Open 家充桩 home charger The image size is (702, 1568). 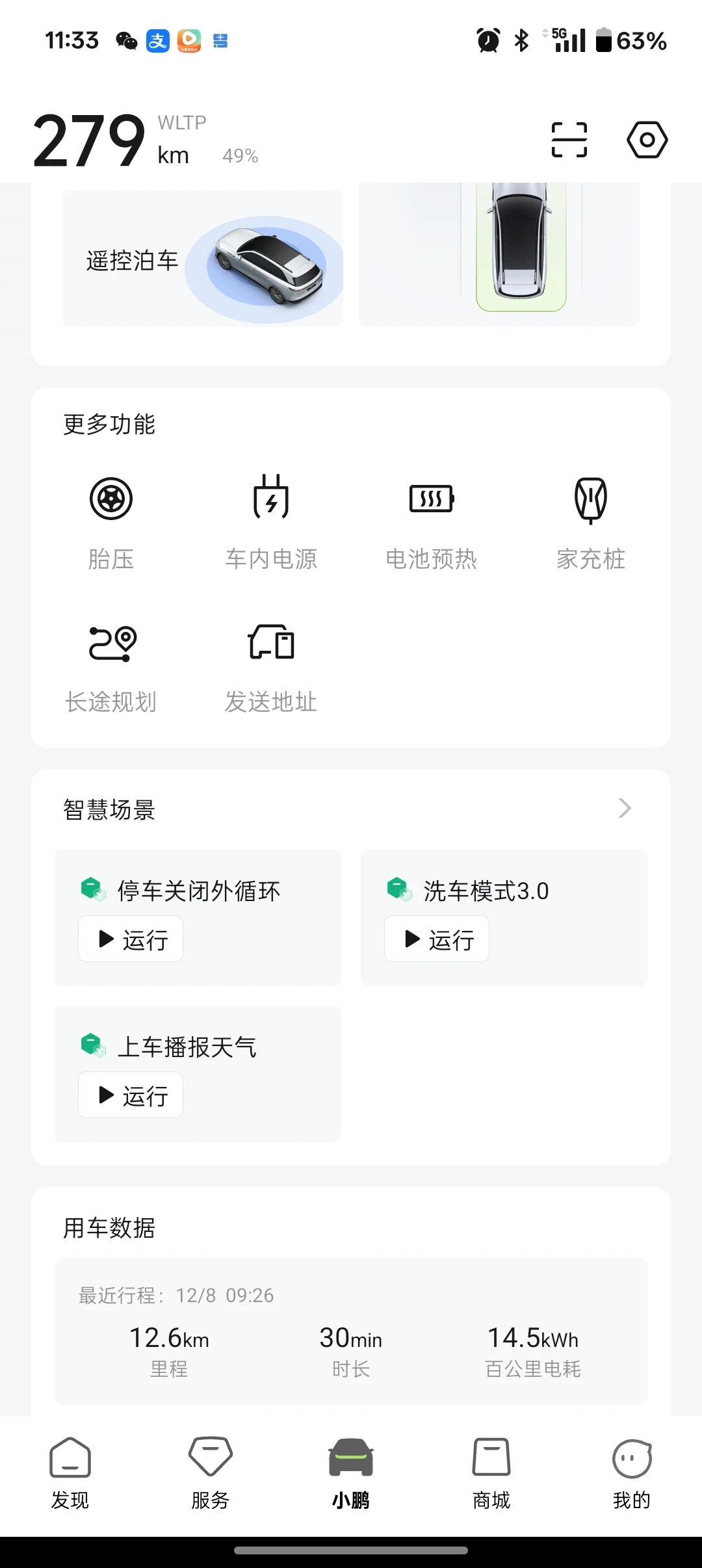591,521
